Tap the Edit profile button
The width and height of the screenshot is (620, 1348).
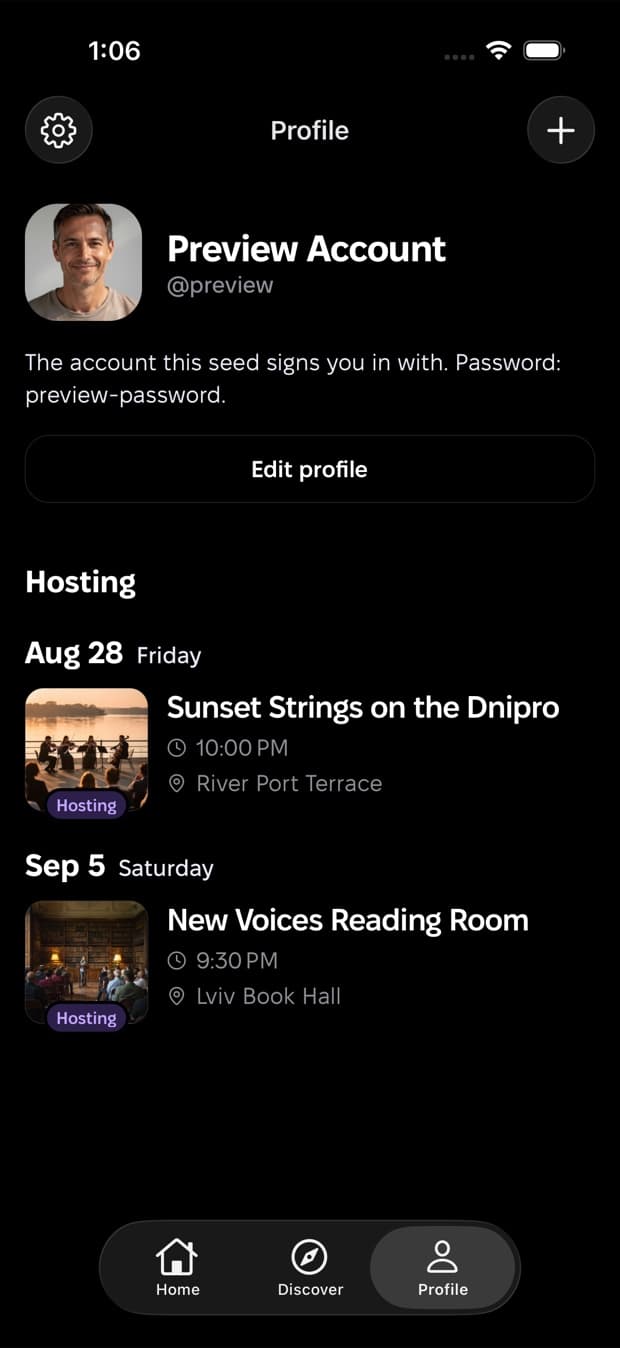click(310, 469)
